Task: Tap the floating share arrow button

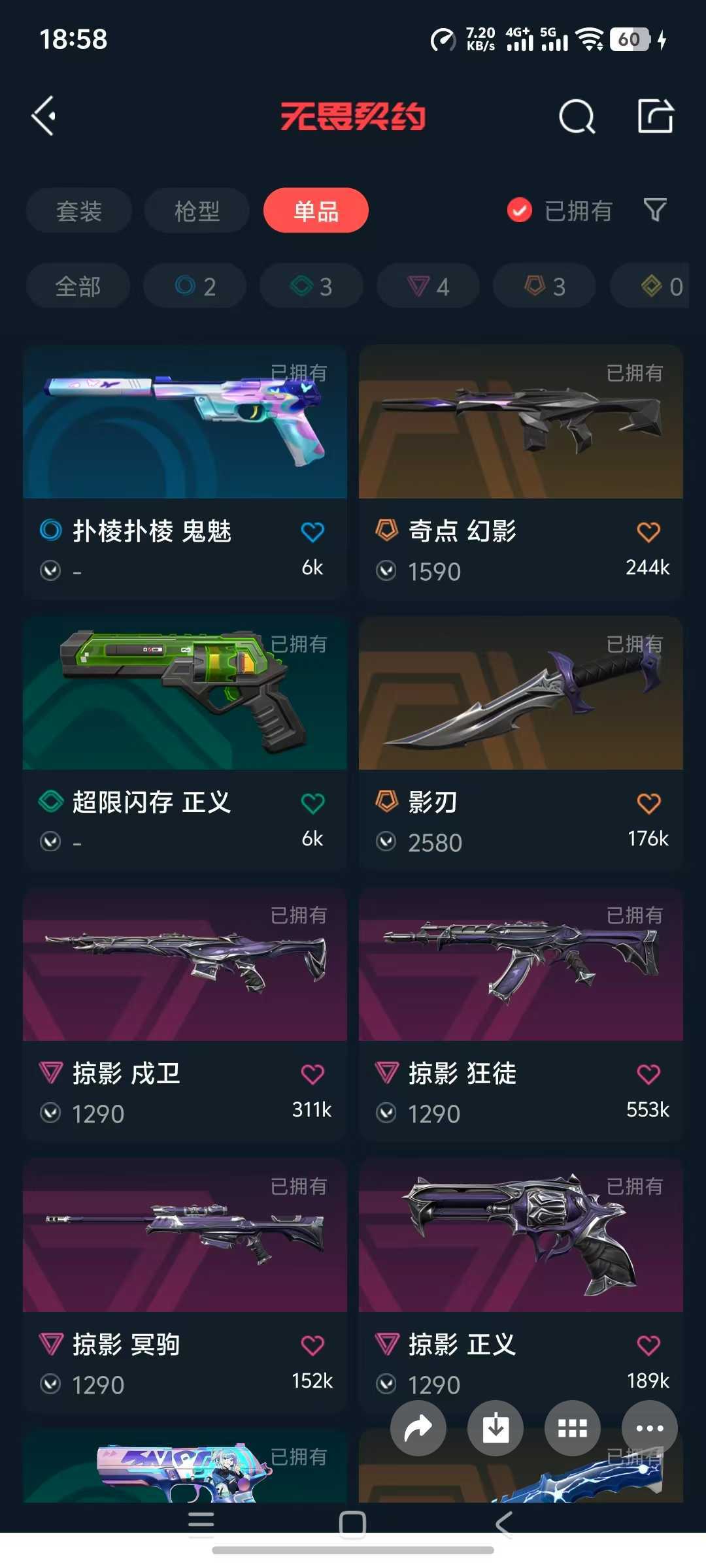Action: tap(418, 1428)
